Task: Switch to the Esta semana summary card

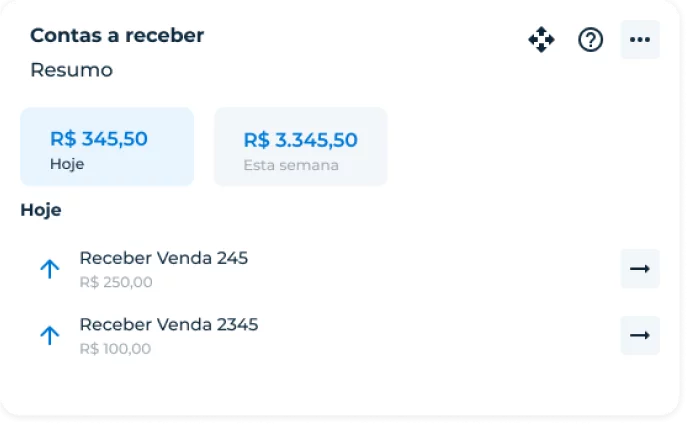Action: click(300, 147)
